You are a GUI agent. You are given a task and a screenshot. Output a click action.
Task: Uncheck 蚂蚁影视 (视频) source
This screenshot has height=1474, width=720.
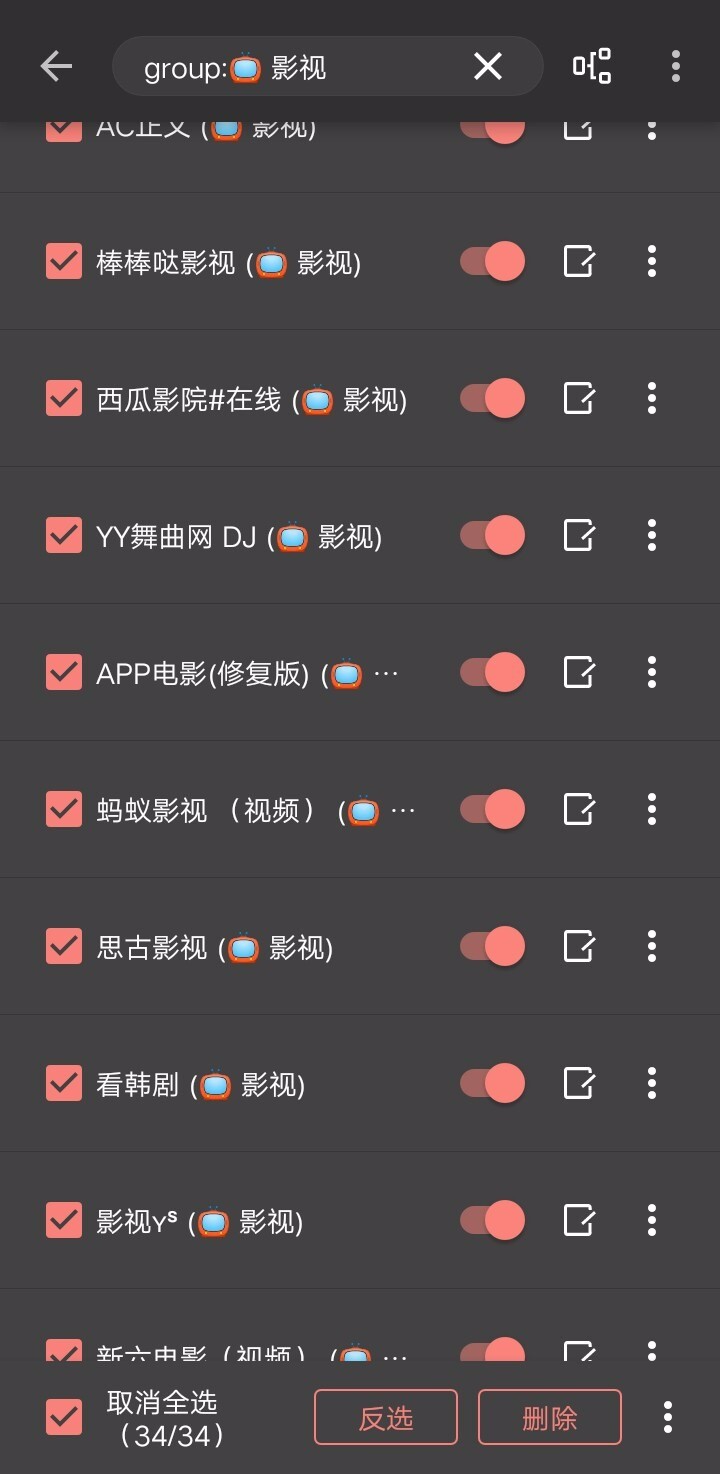click(x=64, y=809)
